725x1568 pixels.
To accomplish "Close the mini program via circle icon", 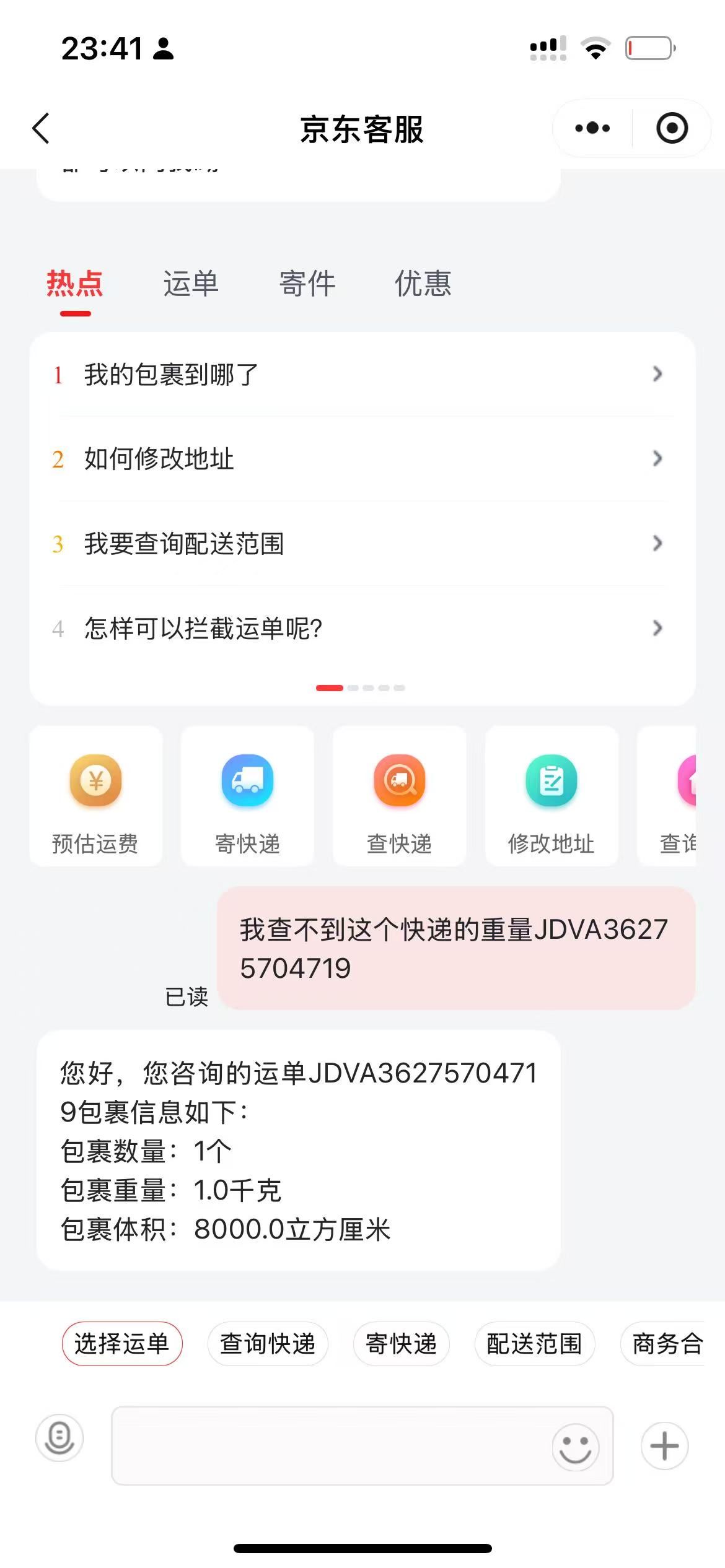I will click(672, 128).
